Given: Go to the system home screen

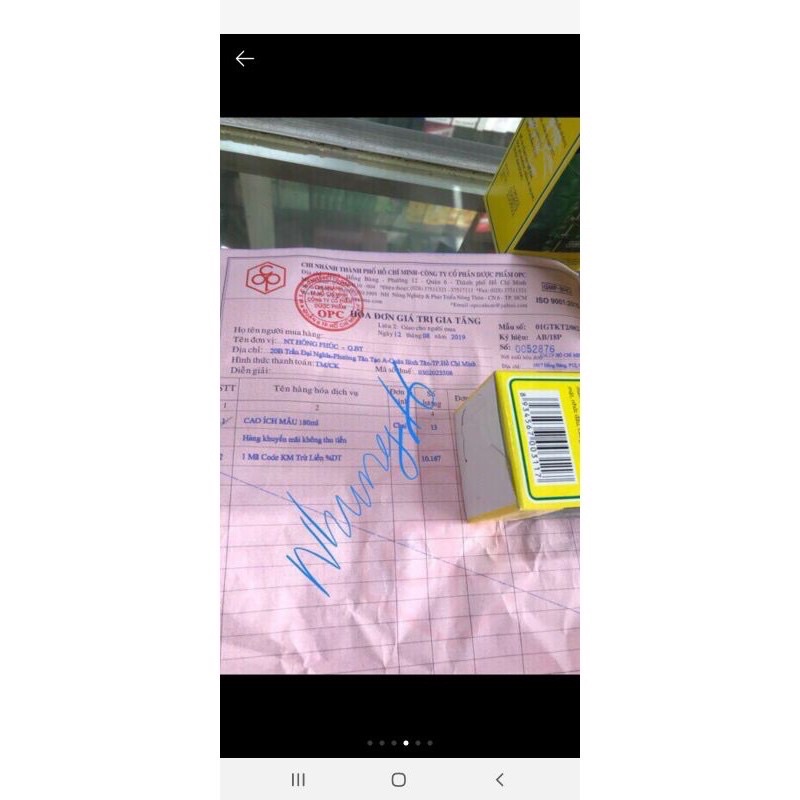Looking at the screenshot, I should 399,780.
